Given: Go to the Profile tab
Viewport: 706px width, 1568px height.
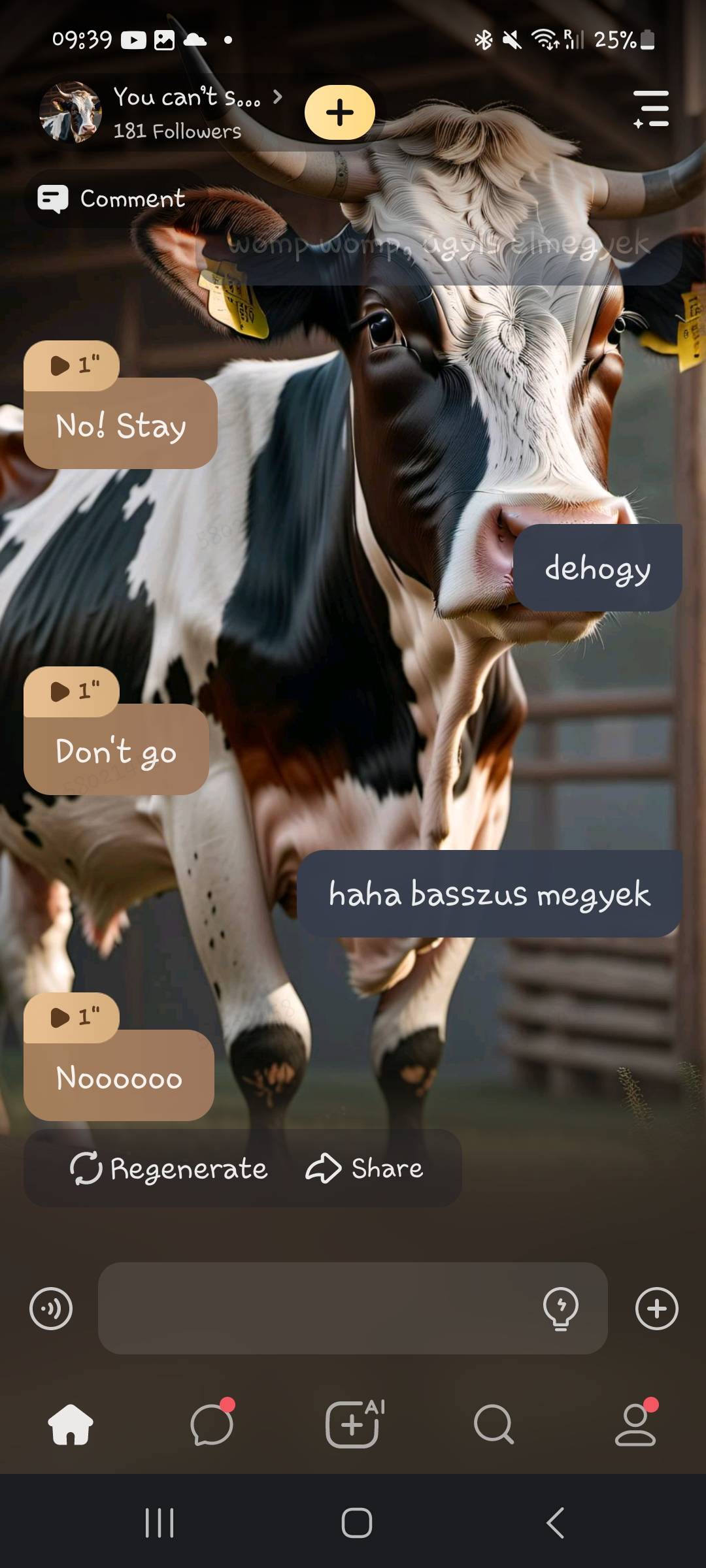Looking at the screenshot, I should click(x=635, y=1424).
